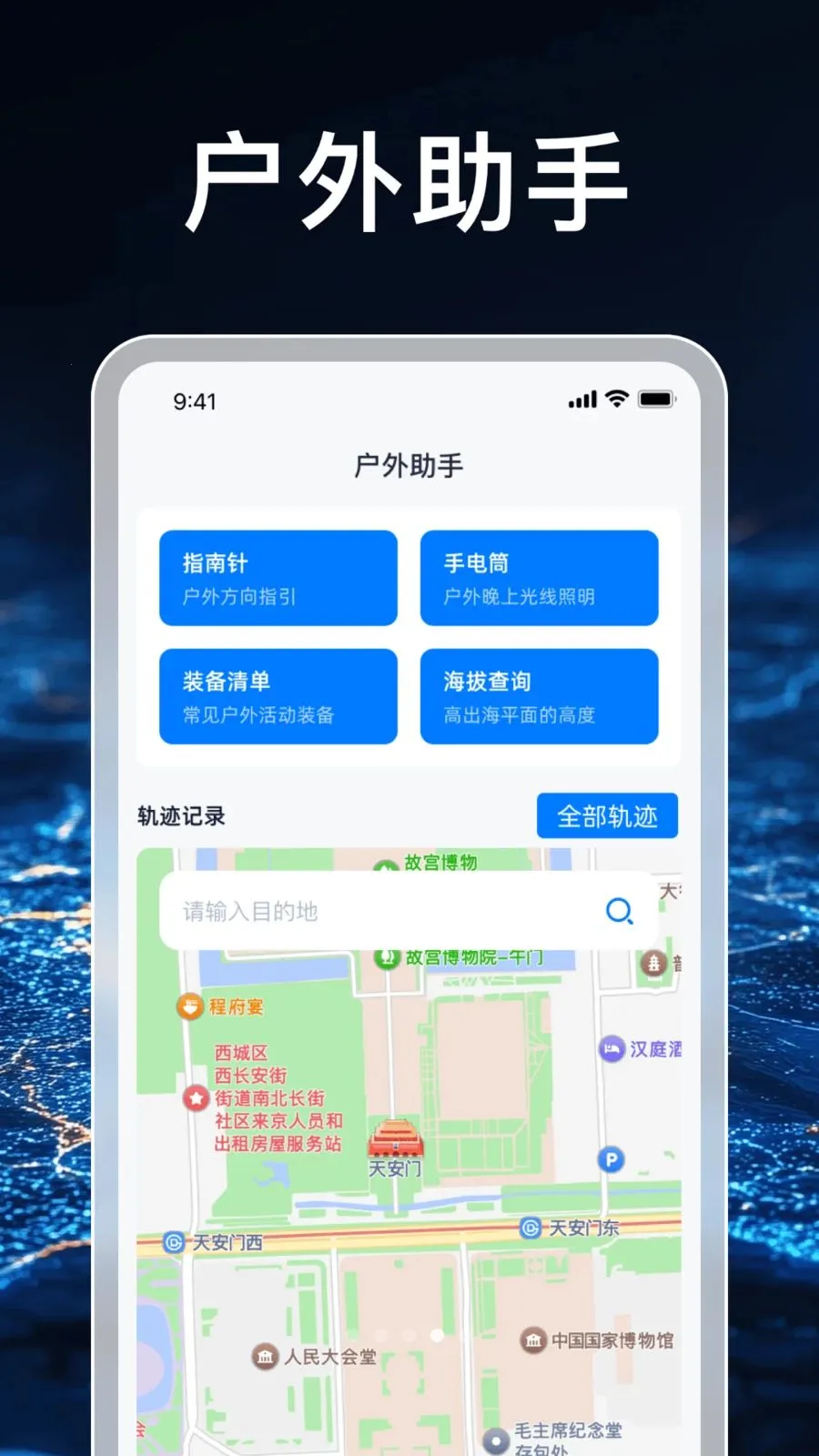Click the 请输入目的地 destination input box
This screenshot has width=819, height=1456.
click(x=364, y=910)
